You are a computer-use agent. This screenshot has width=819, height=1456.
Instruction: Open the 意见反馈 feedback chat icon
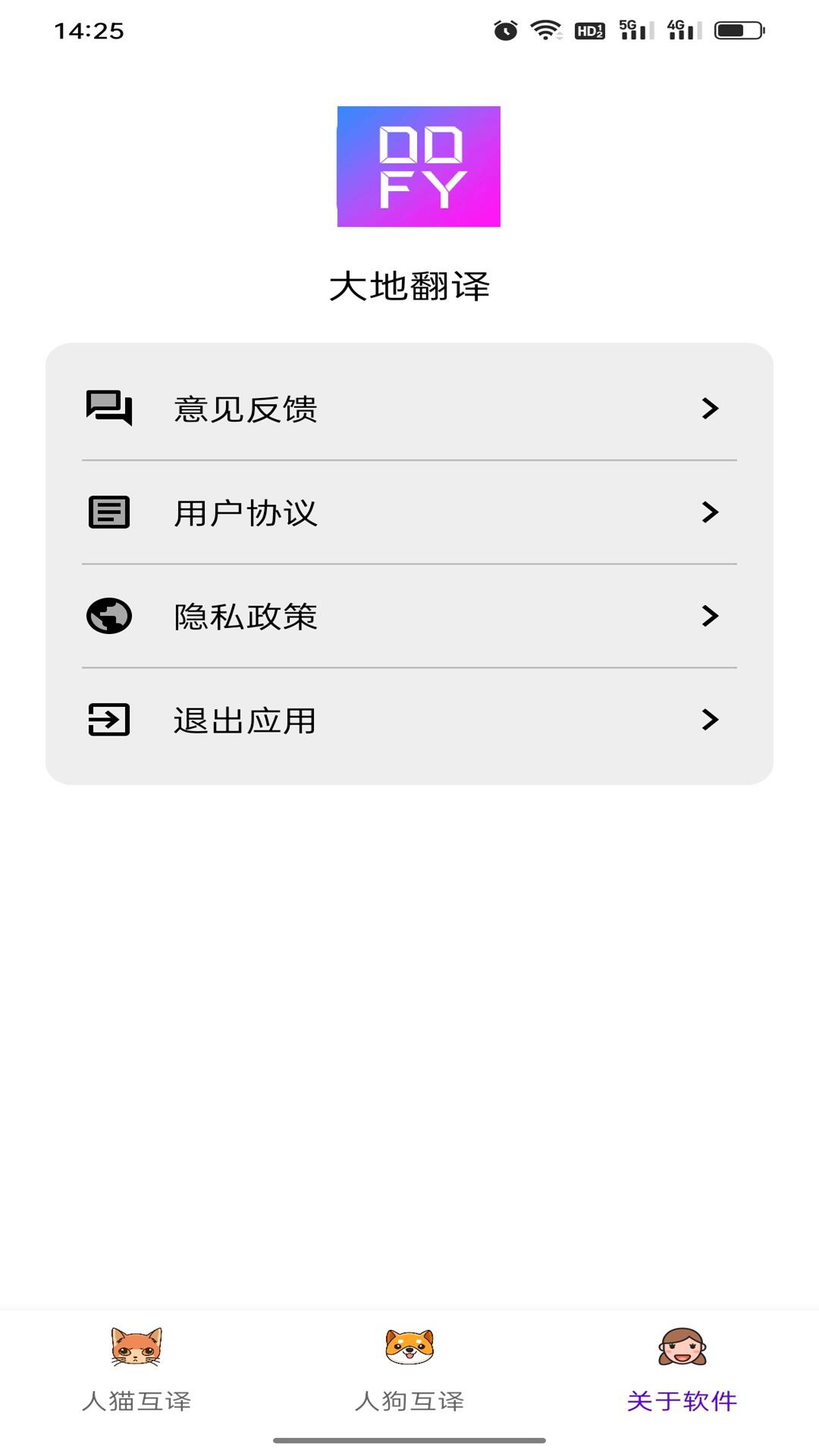(110, 409)
